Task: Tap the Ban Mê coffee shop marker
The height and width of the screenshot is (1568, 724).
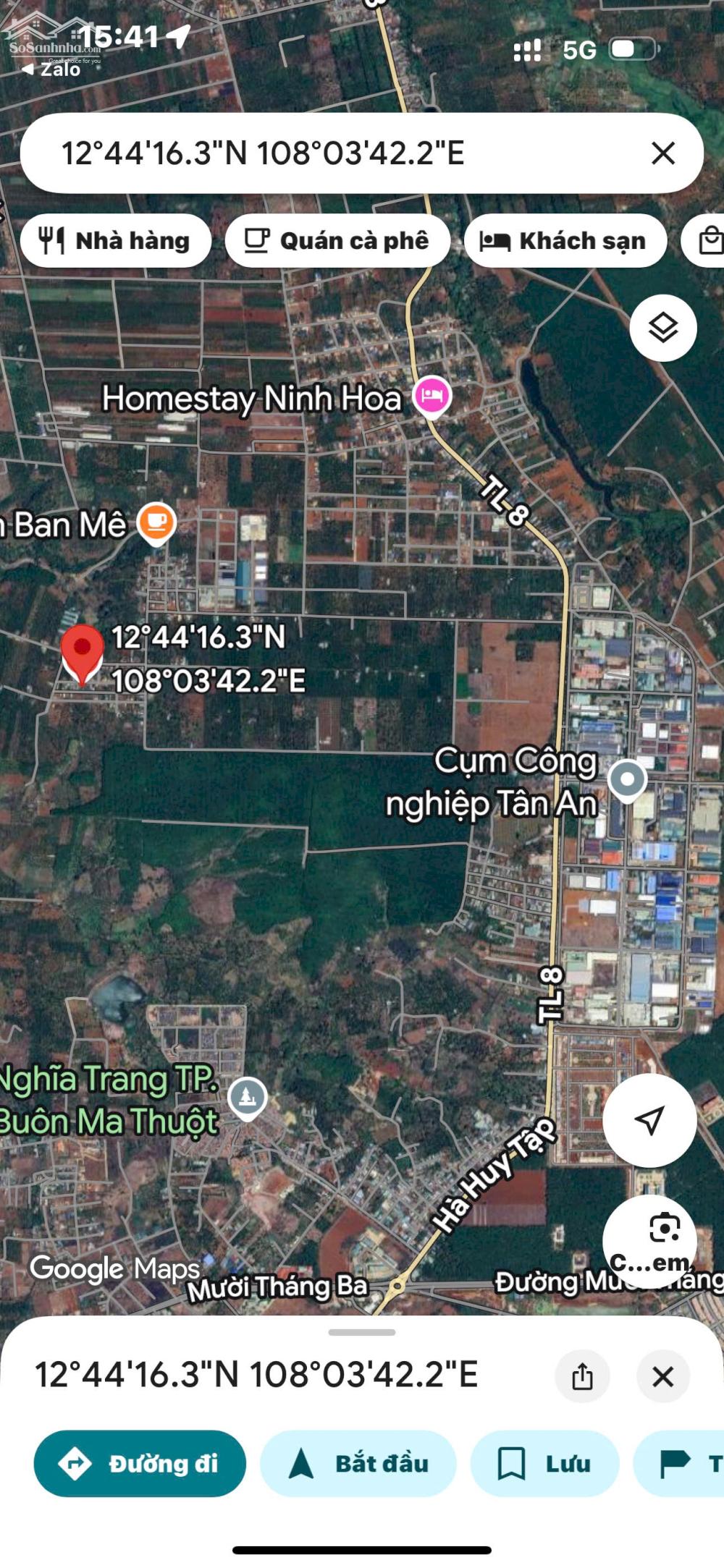Action: point(156,522)
